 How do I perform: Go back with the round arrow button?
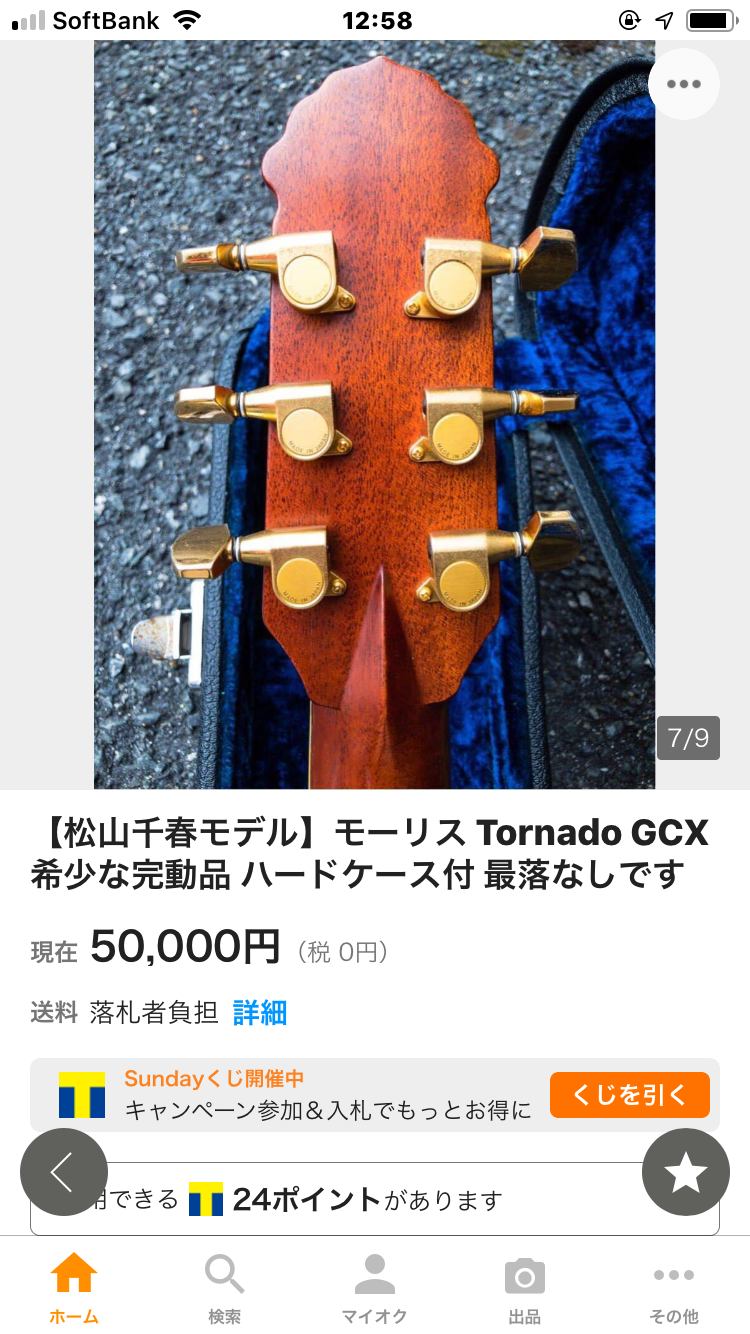pyautogui.click(x=64, y=1172)
